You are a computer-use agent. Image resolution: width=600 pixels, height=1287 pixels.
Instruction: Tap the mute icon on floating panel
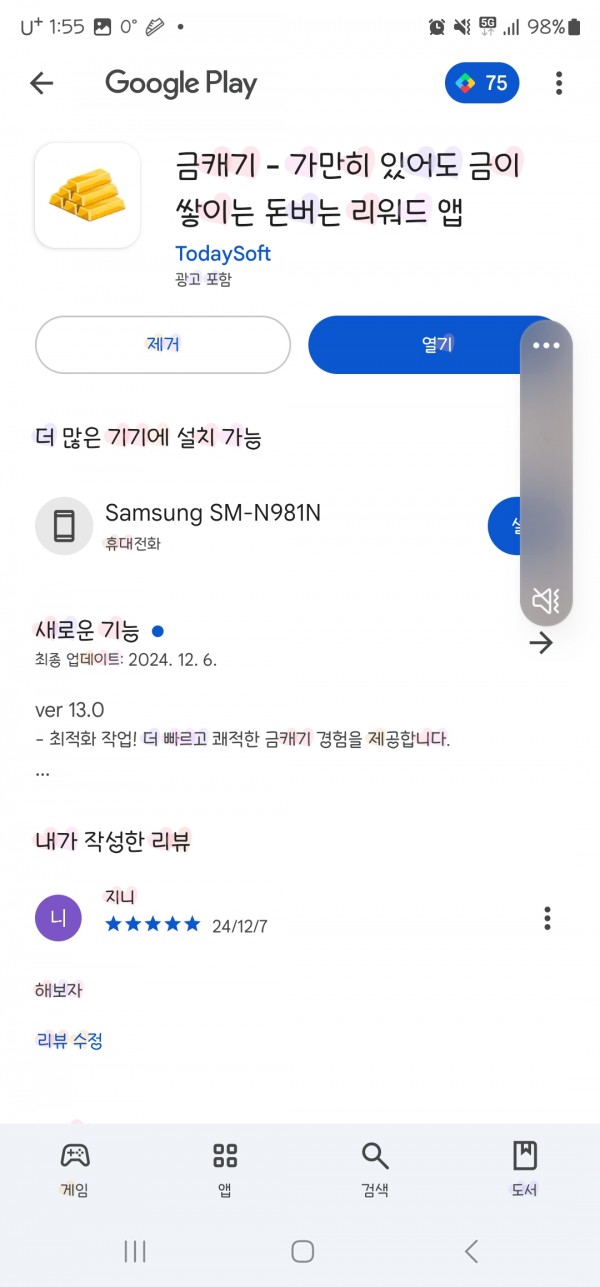546,600
